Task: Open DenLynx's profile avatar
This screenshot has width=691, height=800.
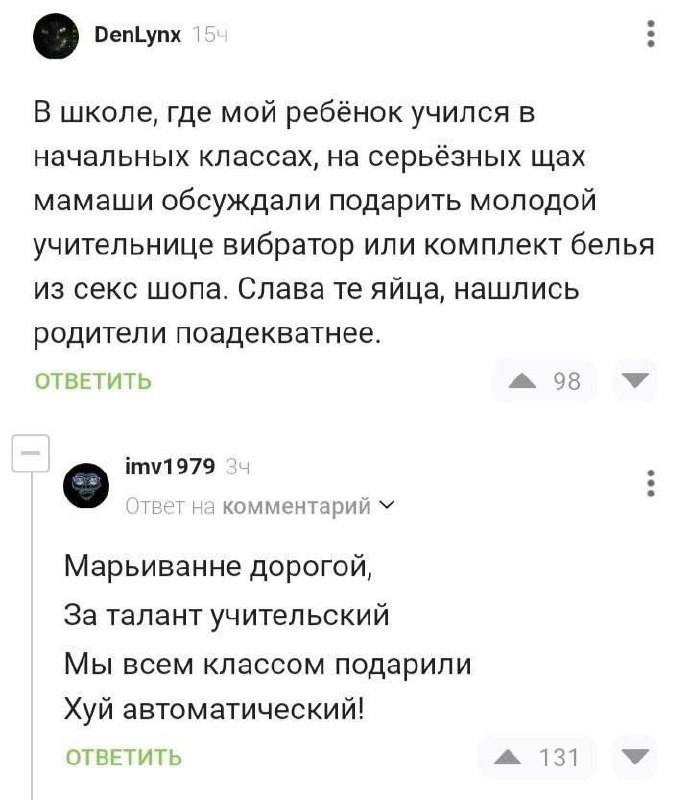Action: coord(53,37)
